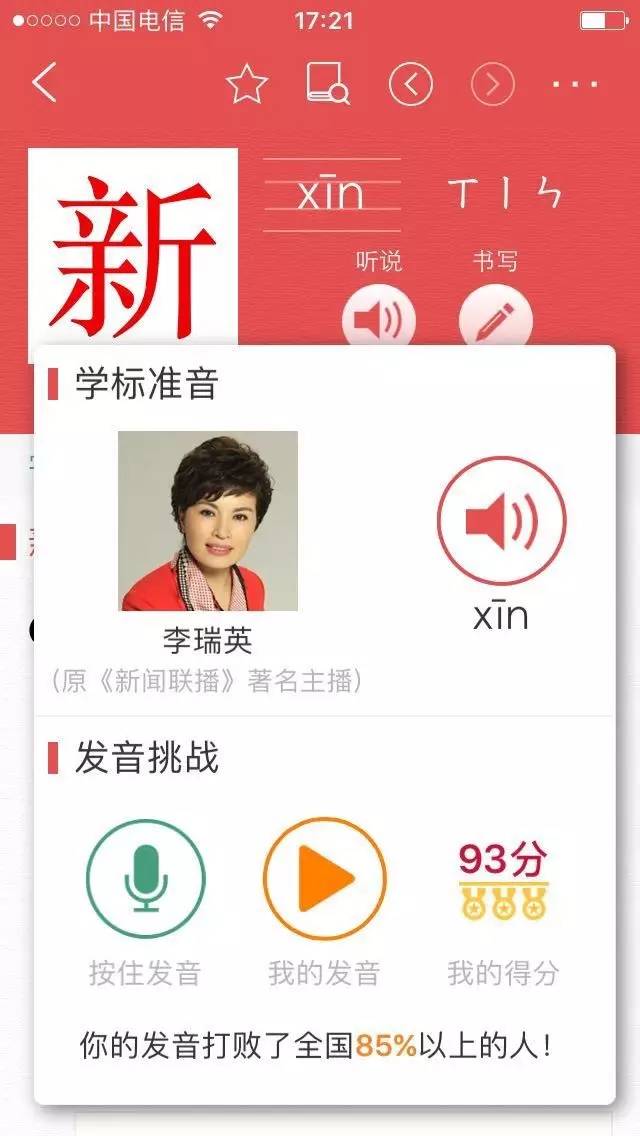This screenshot has height=1136, width=640.
Task: Go to the previous character
Action: pyautogui.click(x=411, y=84)
